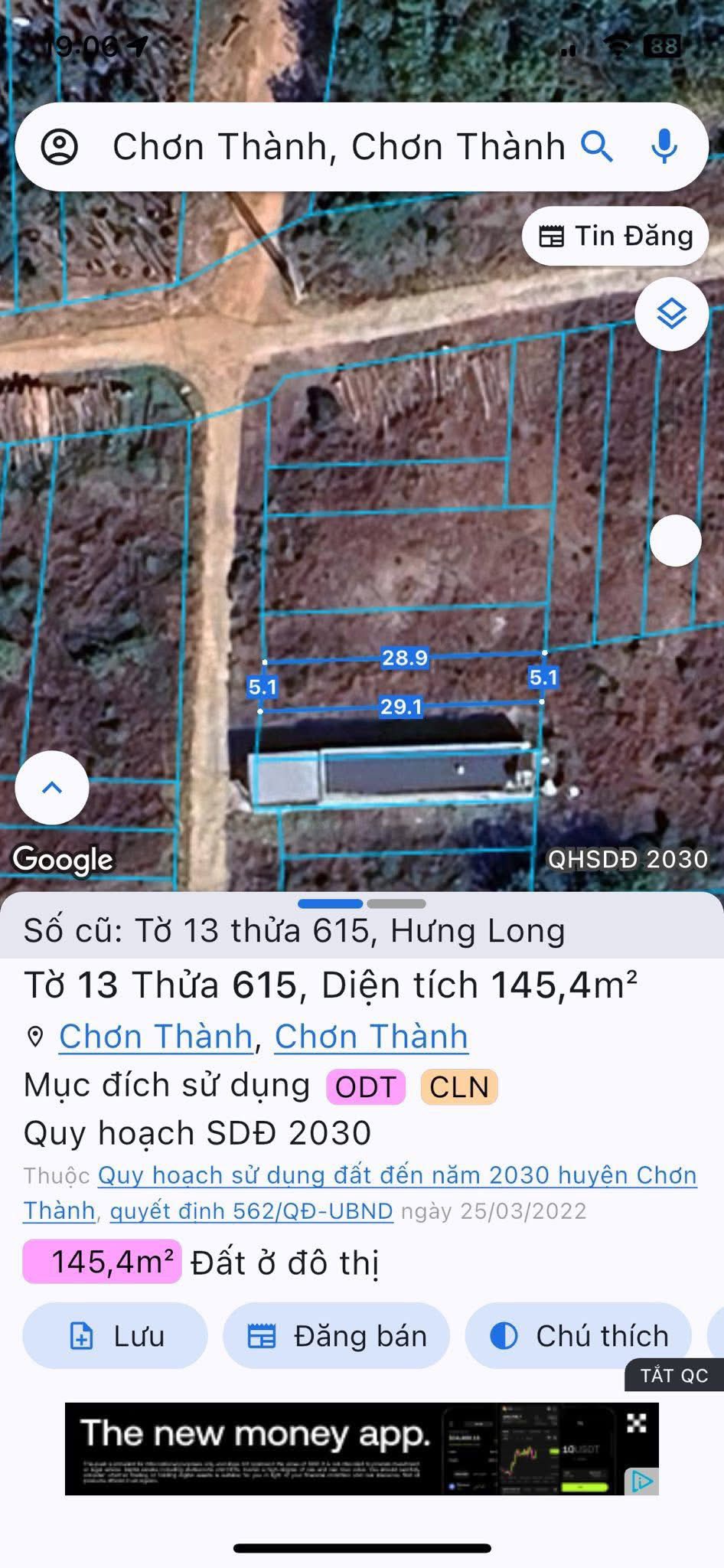Viewport: 724px width, 1568px height.
Task: Open the Tin Đăng listings button
Action: [x=615, y=236]
